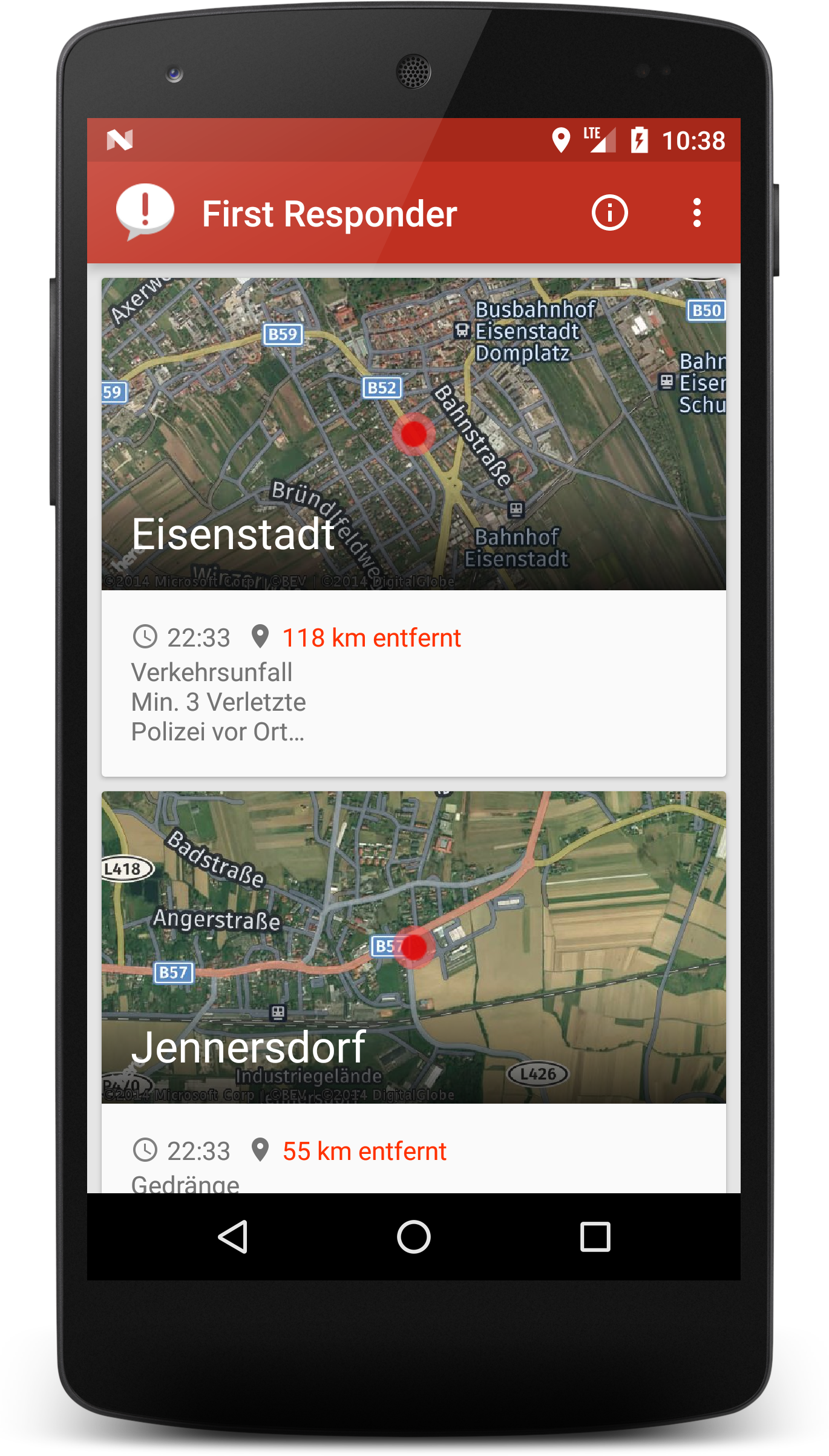
Task: Show recent apps
Action: click(595, 1236)
